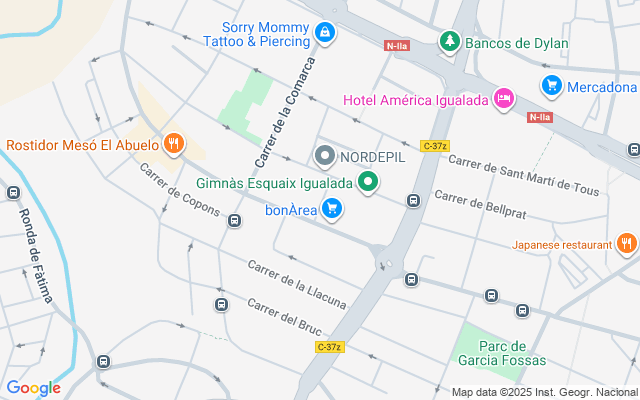640x400 pixels.
Task: Open Sorry Mommy Tattoo & Piercing pin
Action: coord(325,33)
